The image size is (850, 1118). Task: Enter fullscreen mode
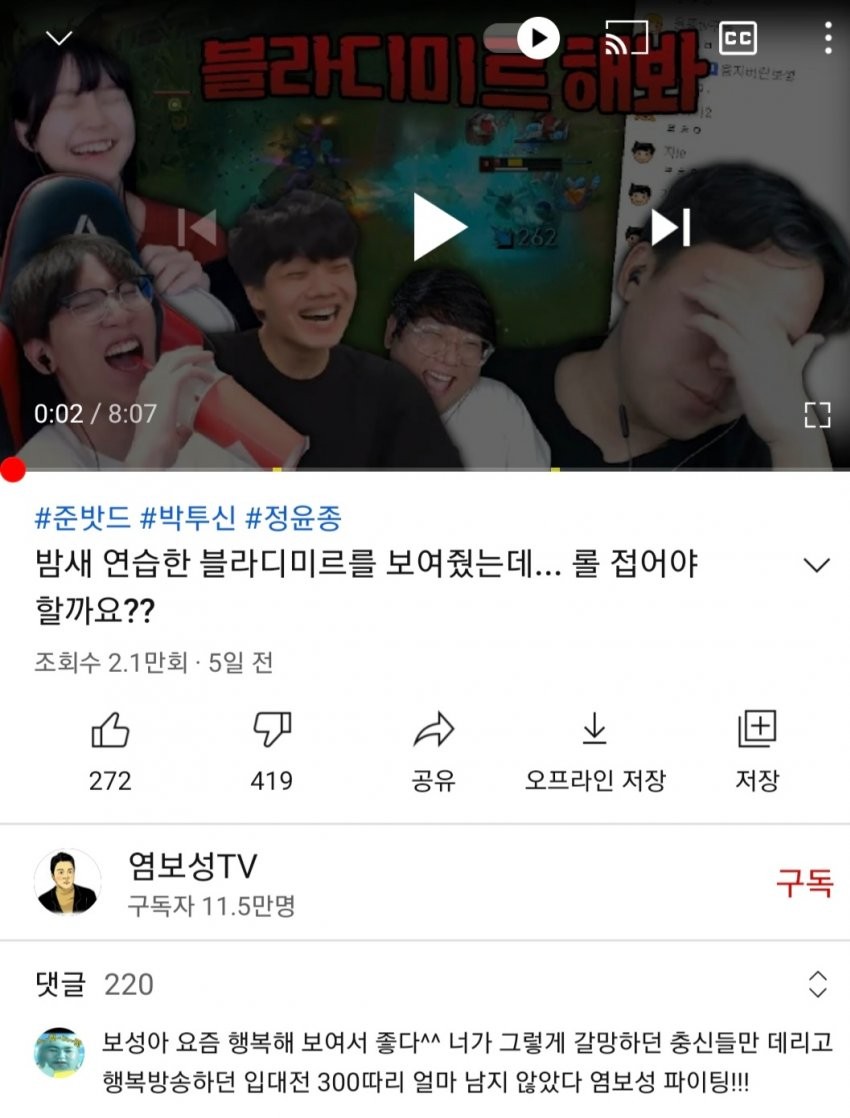[817, 415]
